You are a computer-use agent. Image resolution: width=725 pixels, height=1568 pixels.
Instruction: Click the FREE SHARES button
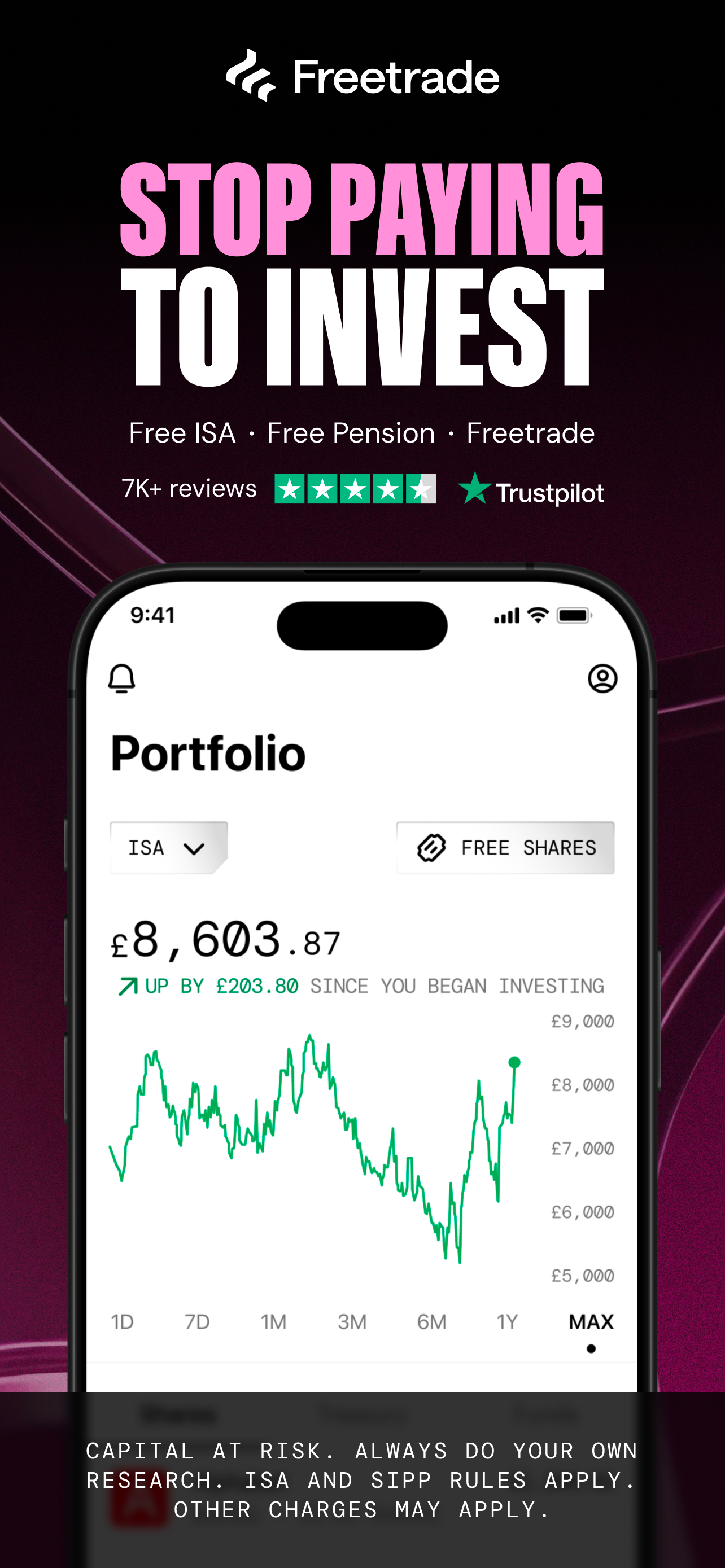(x=505, y=847)
